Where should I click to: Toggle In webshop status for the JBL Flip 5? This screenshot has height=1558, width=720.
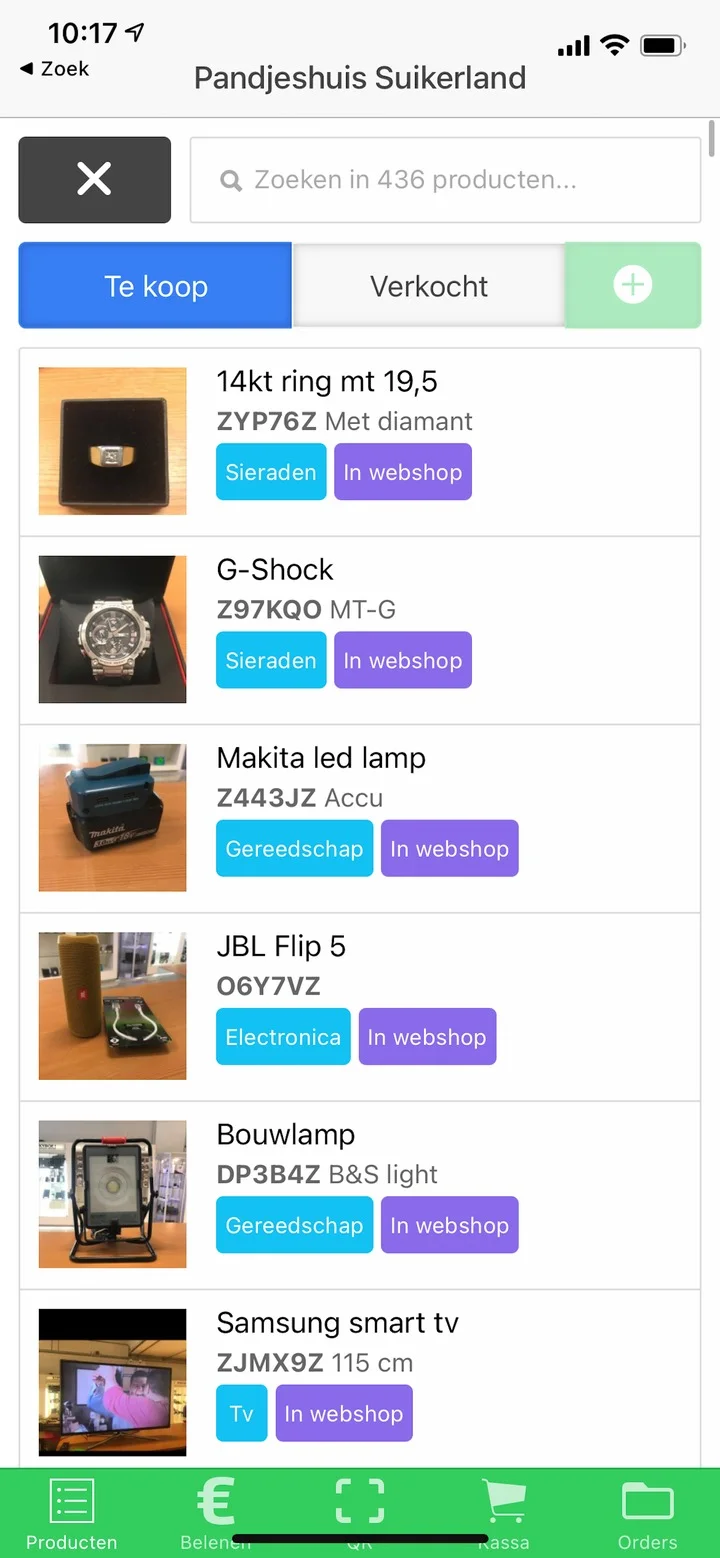click(427, 1037)
